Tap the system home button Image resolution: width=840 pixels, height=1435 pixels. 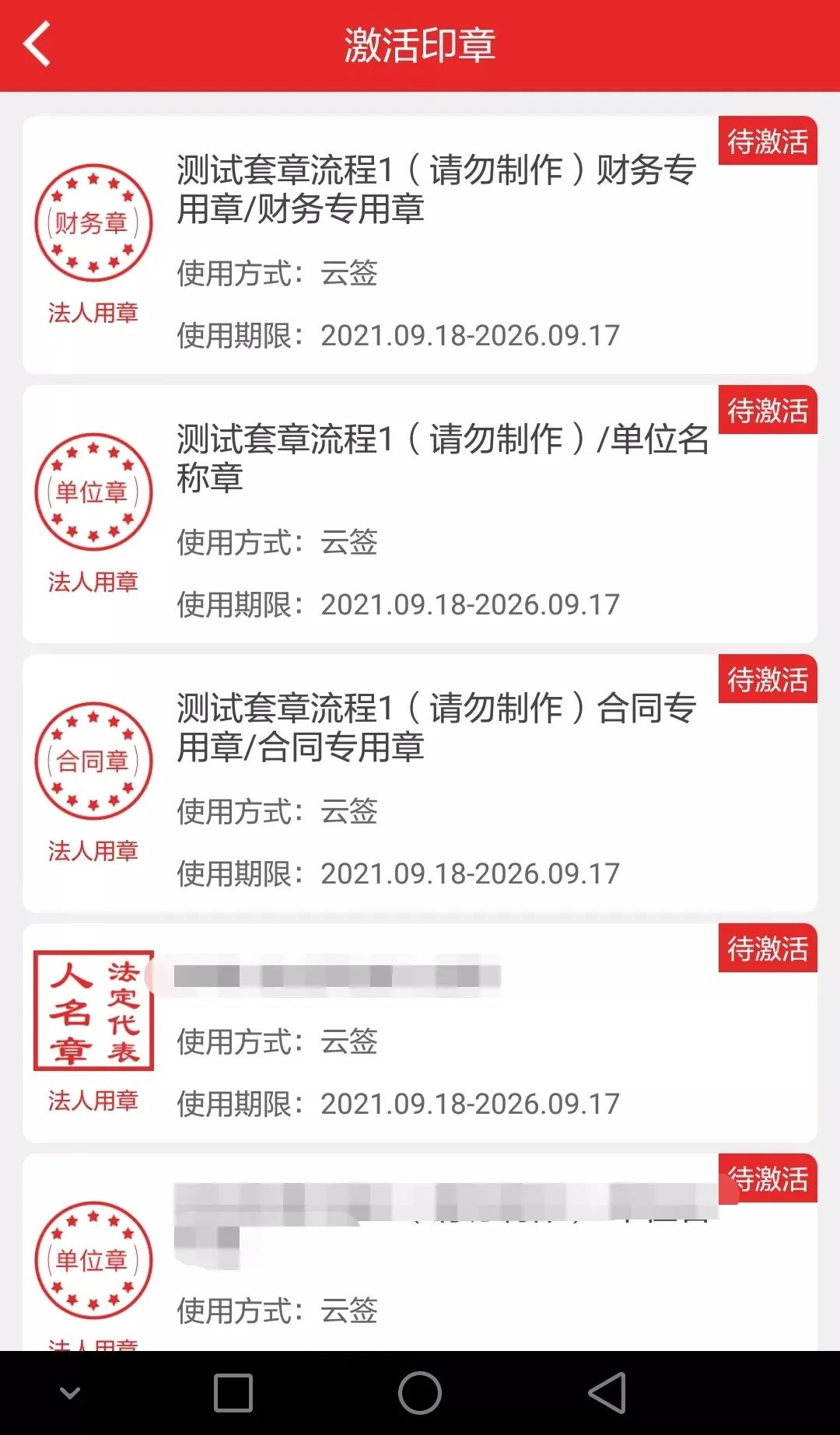pos(420,1392)
